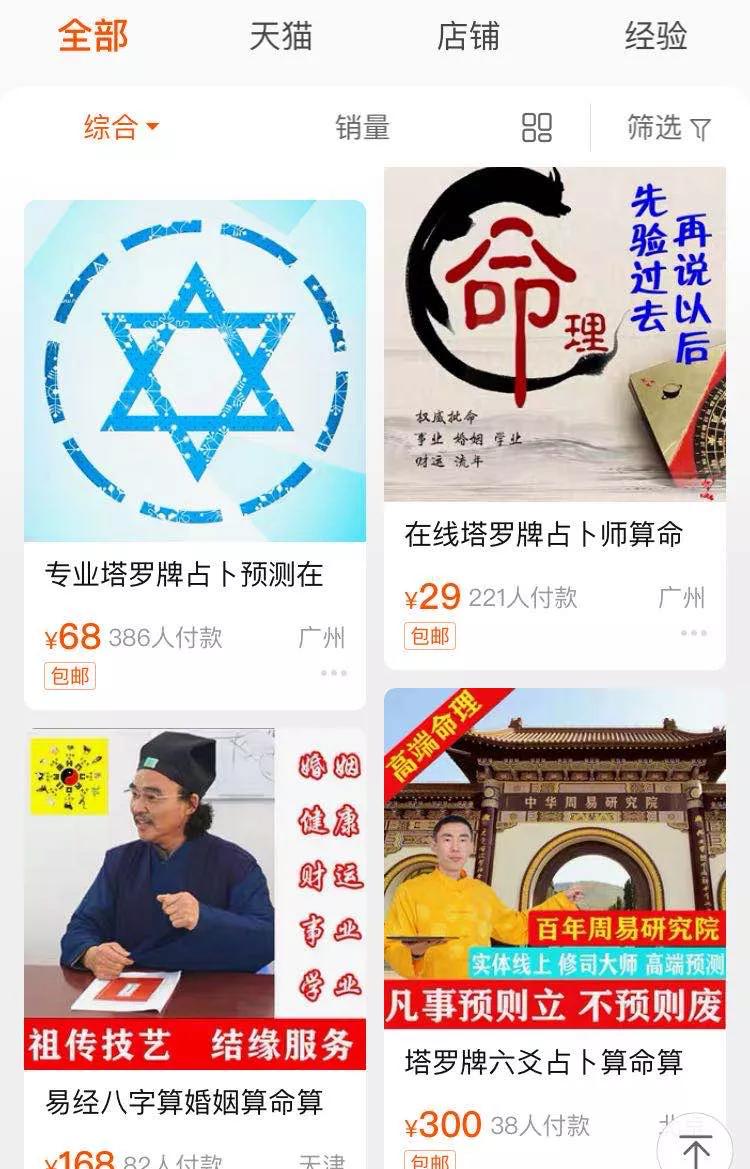Tap the 包邮 tag on the ¥68 item
The width and height of the screenshot is (750, 1169).
[69, 676]
